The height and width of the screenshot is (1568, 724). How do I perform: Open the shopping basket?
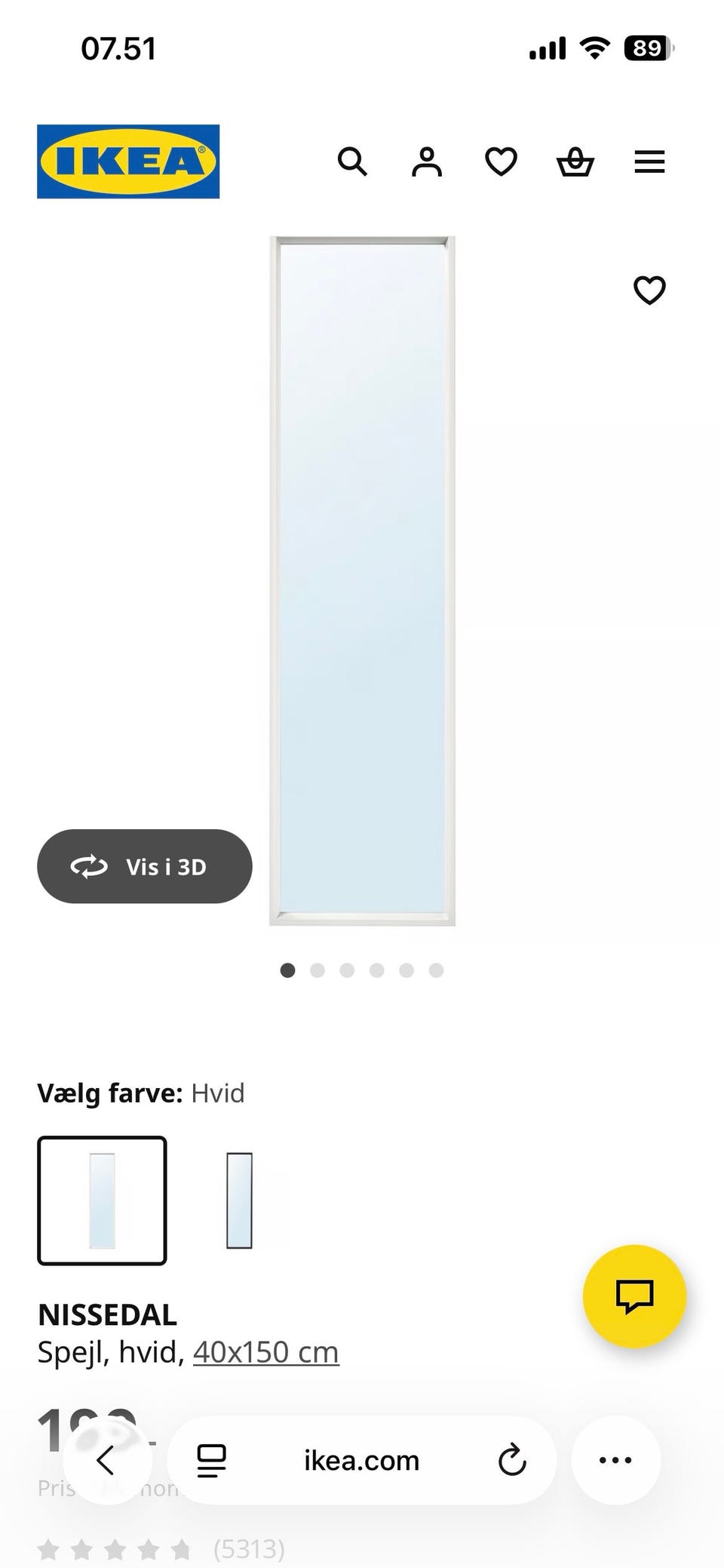pyautogui.click(x=575, y=161)
